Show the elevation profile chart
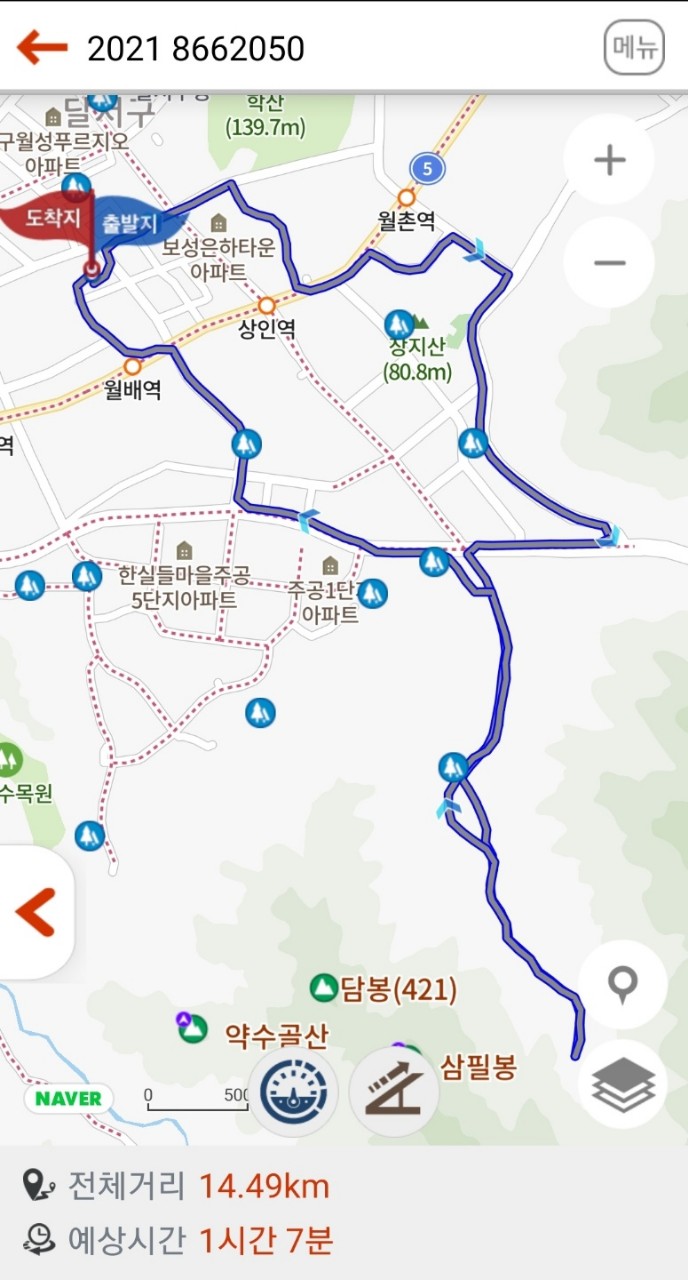 (394, 1092)
